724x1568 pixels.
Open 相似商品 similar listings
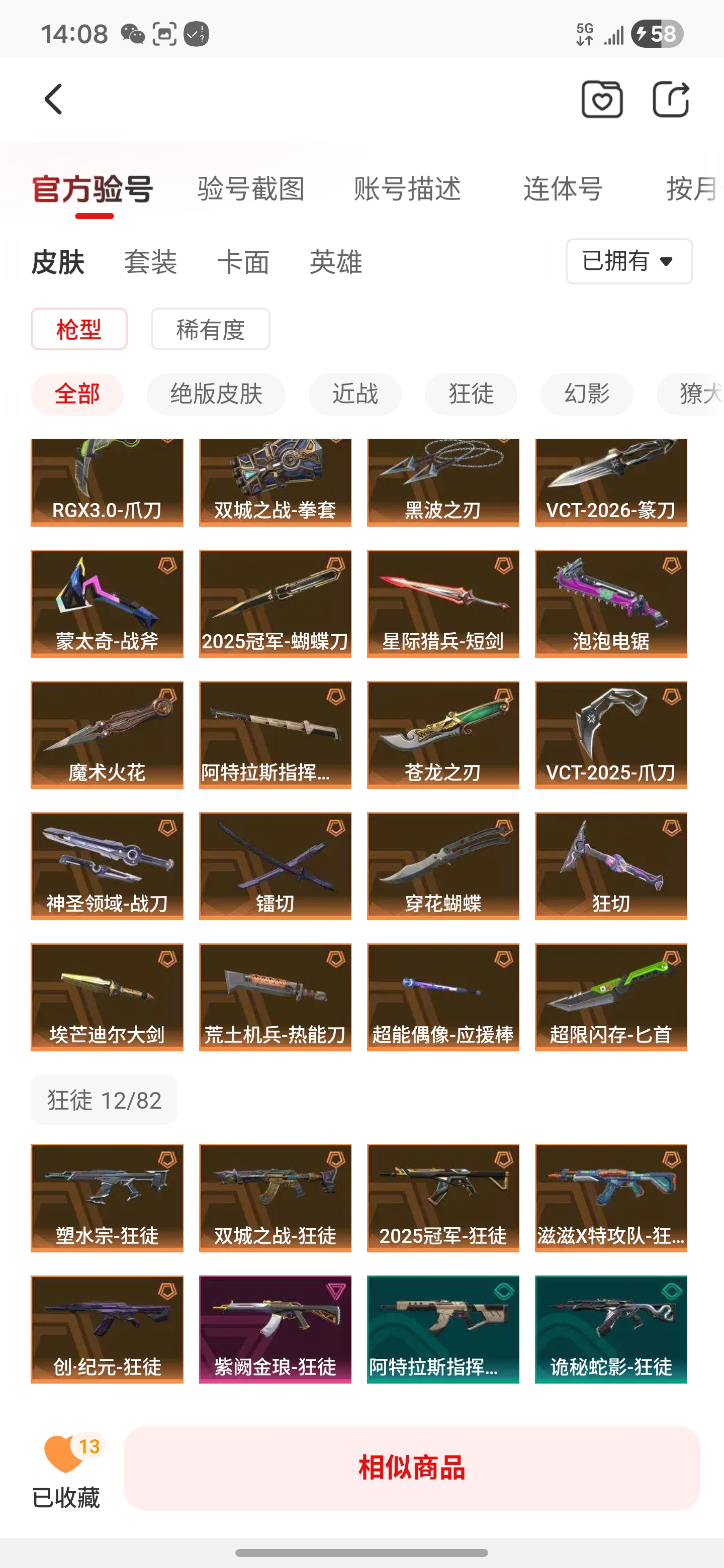click(x=412, y=1467)
